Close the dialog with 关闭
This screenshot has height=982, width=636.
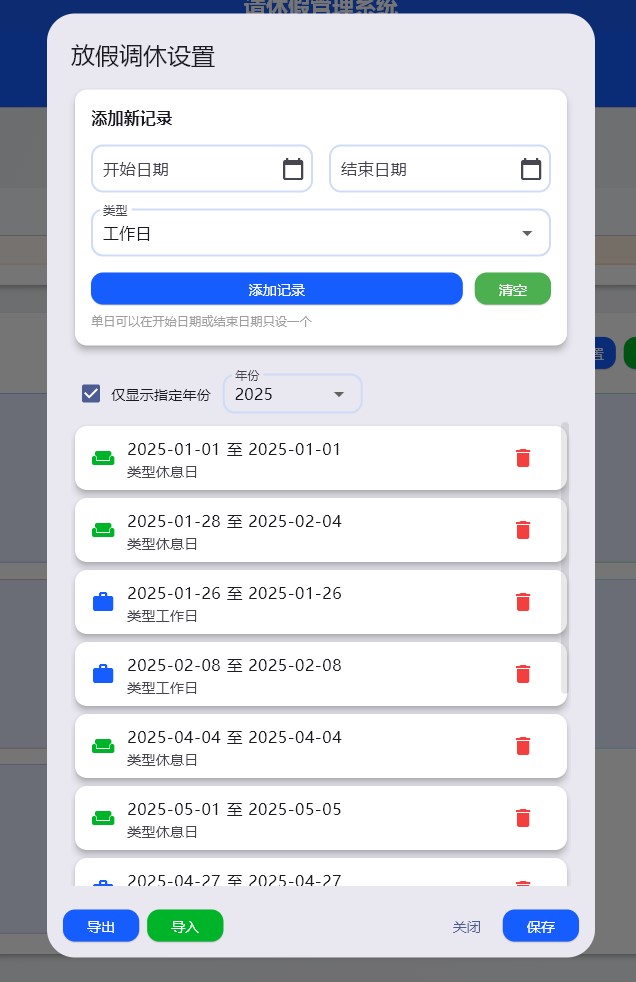point(466,927)
